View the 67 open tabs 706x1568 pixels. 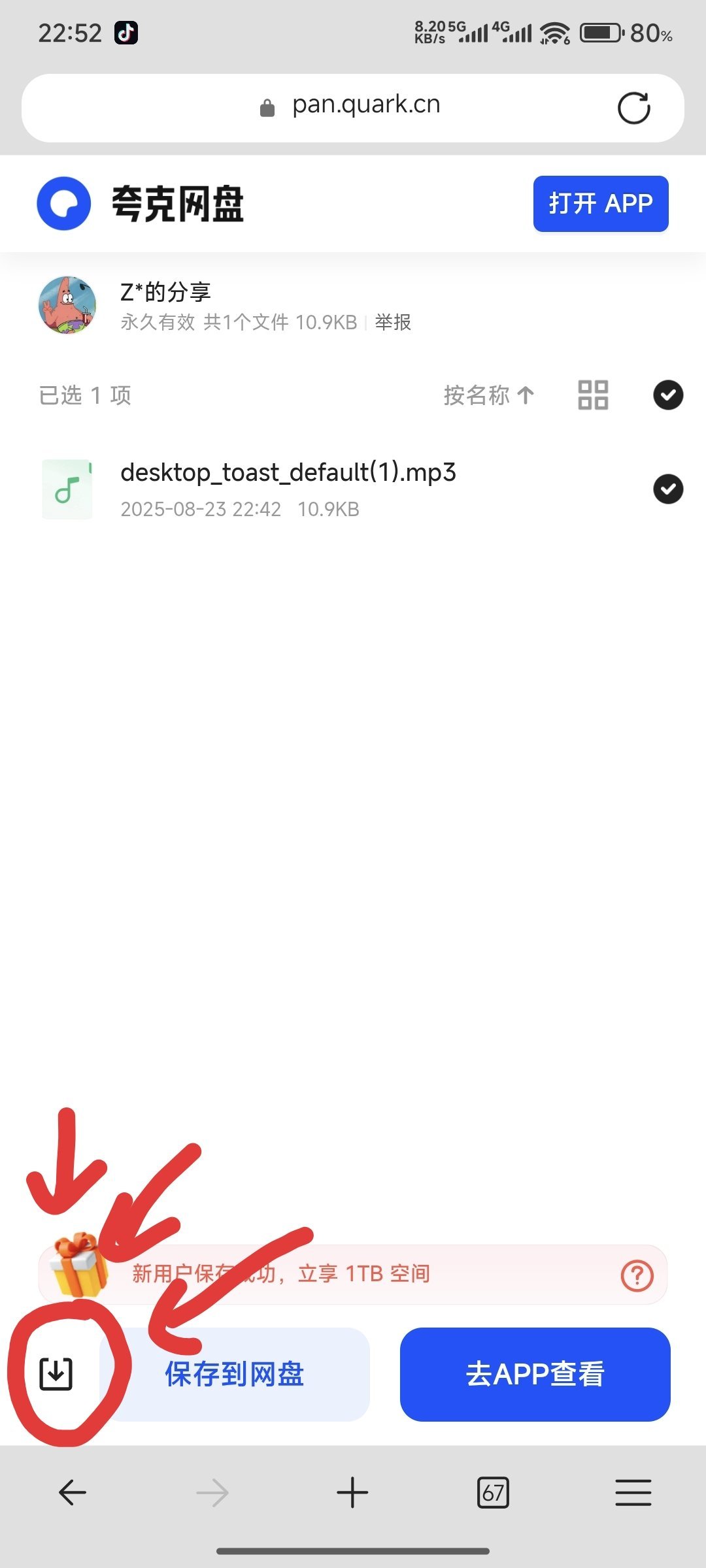click(x=493, y=1493)
